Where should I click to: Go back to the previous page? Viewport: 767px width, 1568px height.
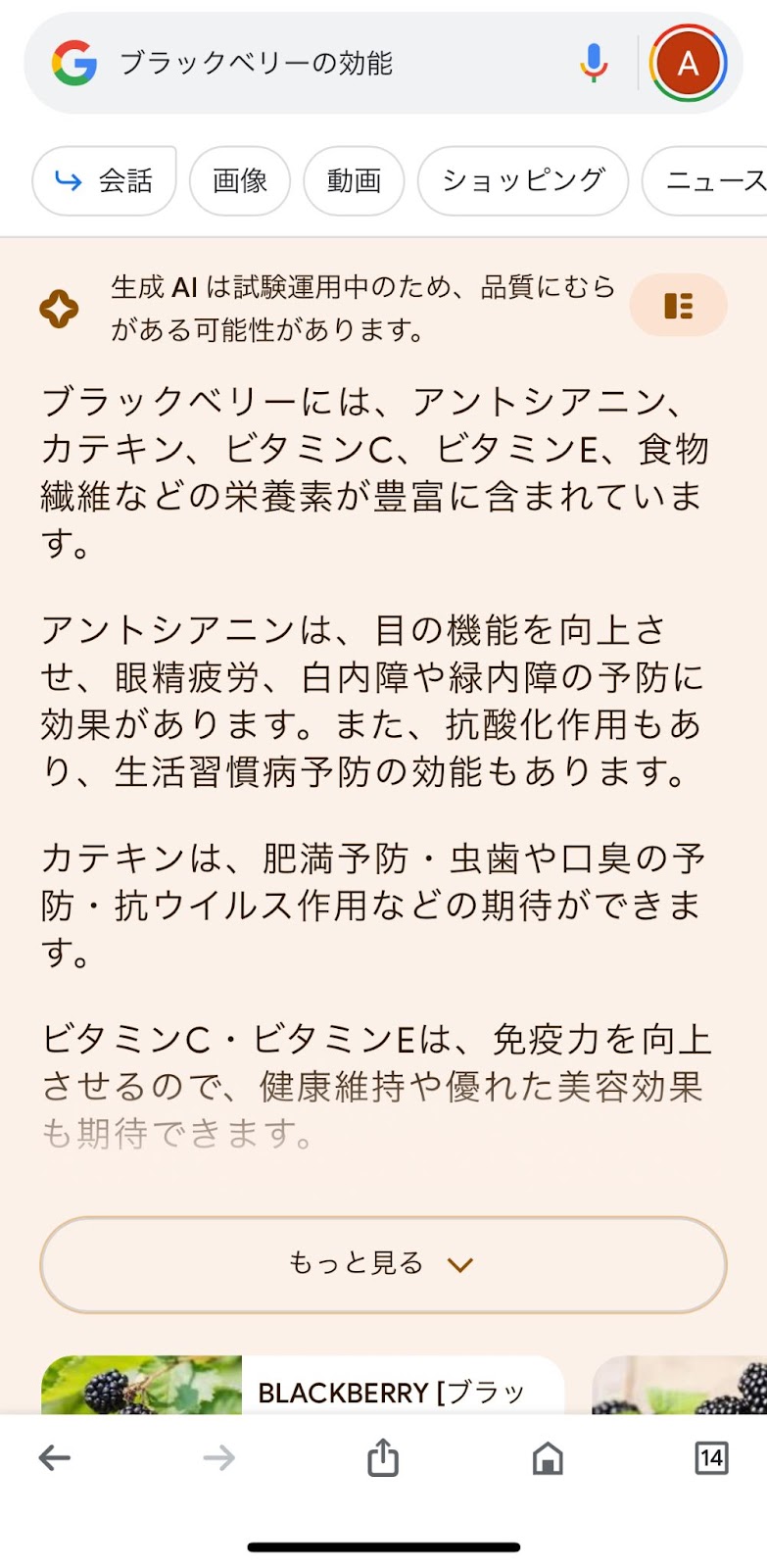pyautogui.click(x=55, y=1458)
